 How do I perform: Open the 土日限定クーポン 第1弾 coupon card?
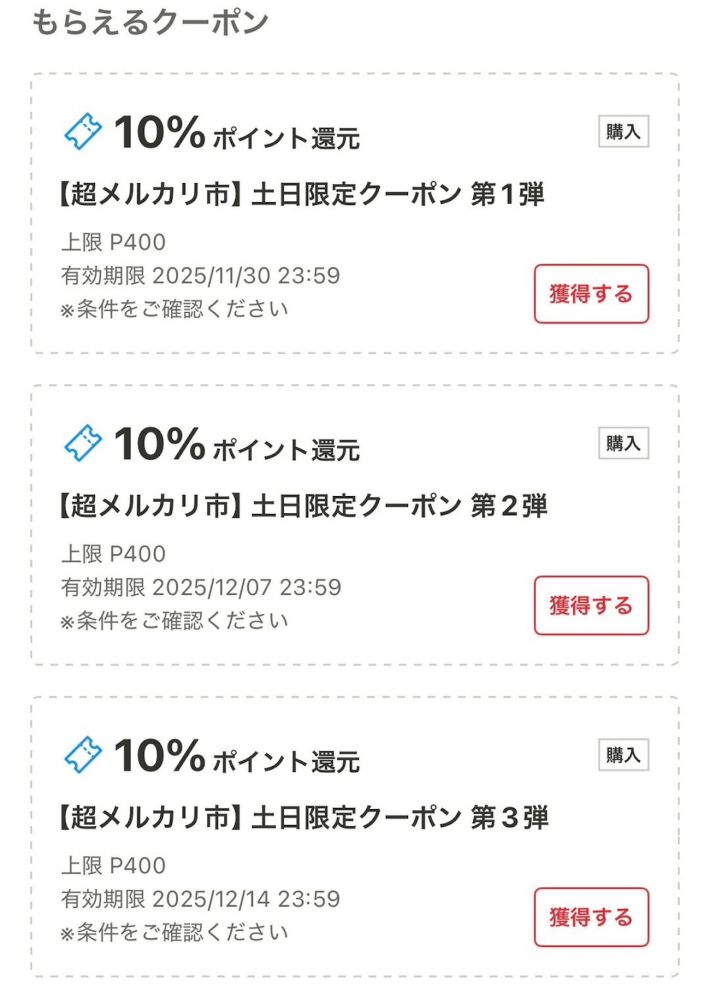[x=300, y=195]
